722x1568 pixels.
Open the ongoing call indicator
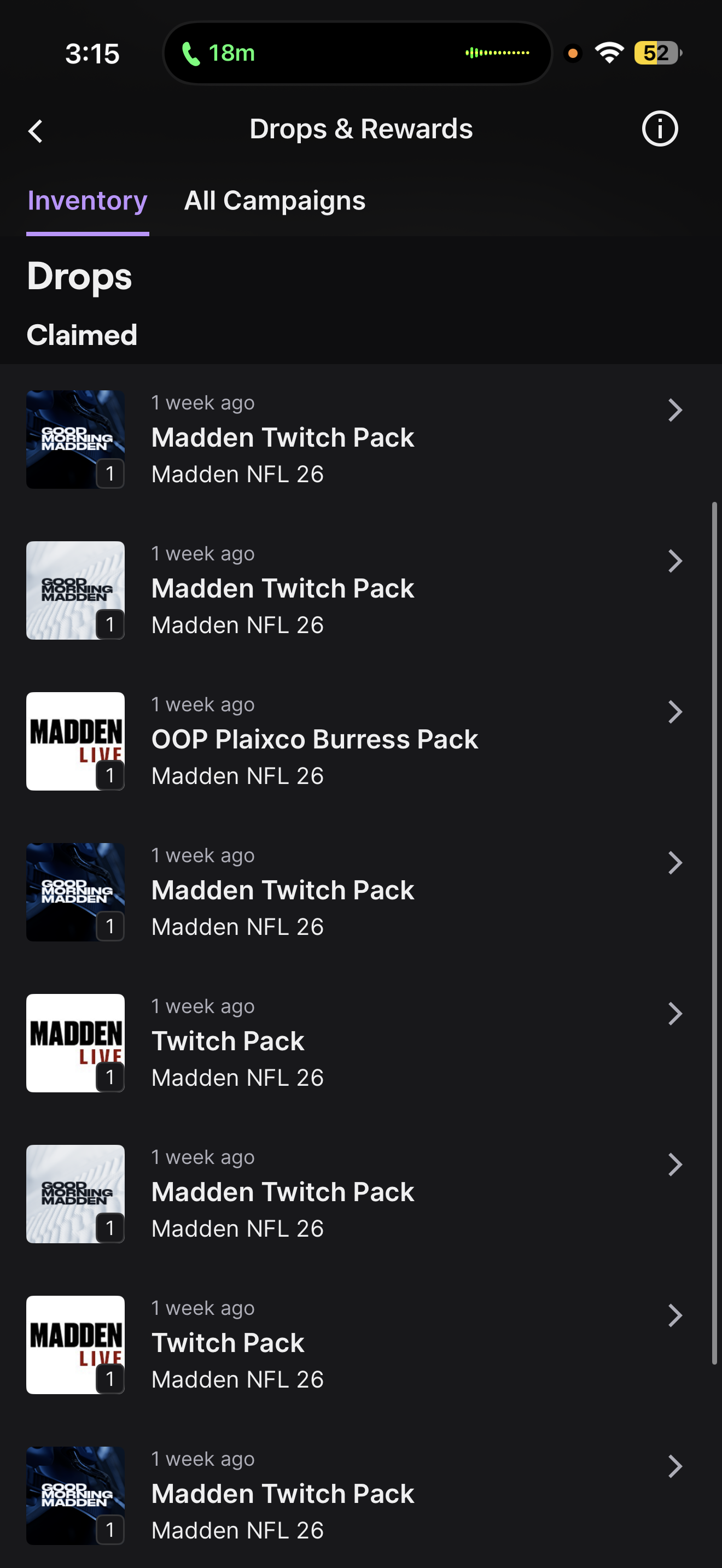[x=357, y=54]
